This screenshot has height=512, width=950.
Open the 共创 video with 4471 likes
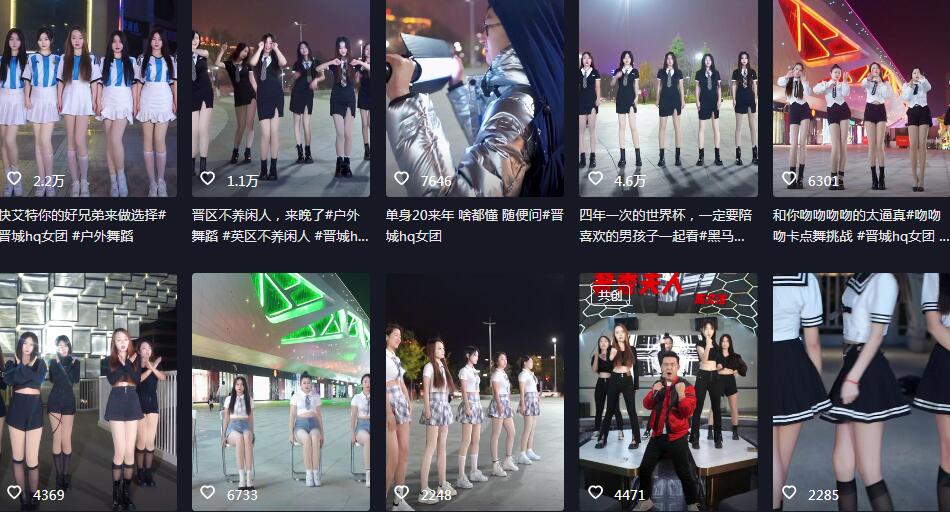point(668,392)
